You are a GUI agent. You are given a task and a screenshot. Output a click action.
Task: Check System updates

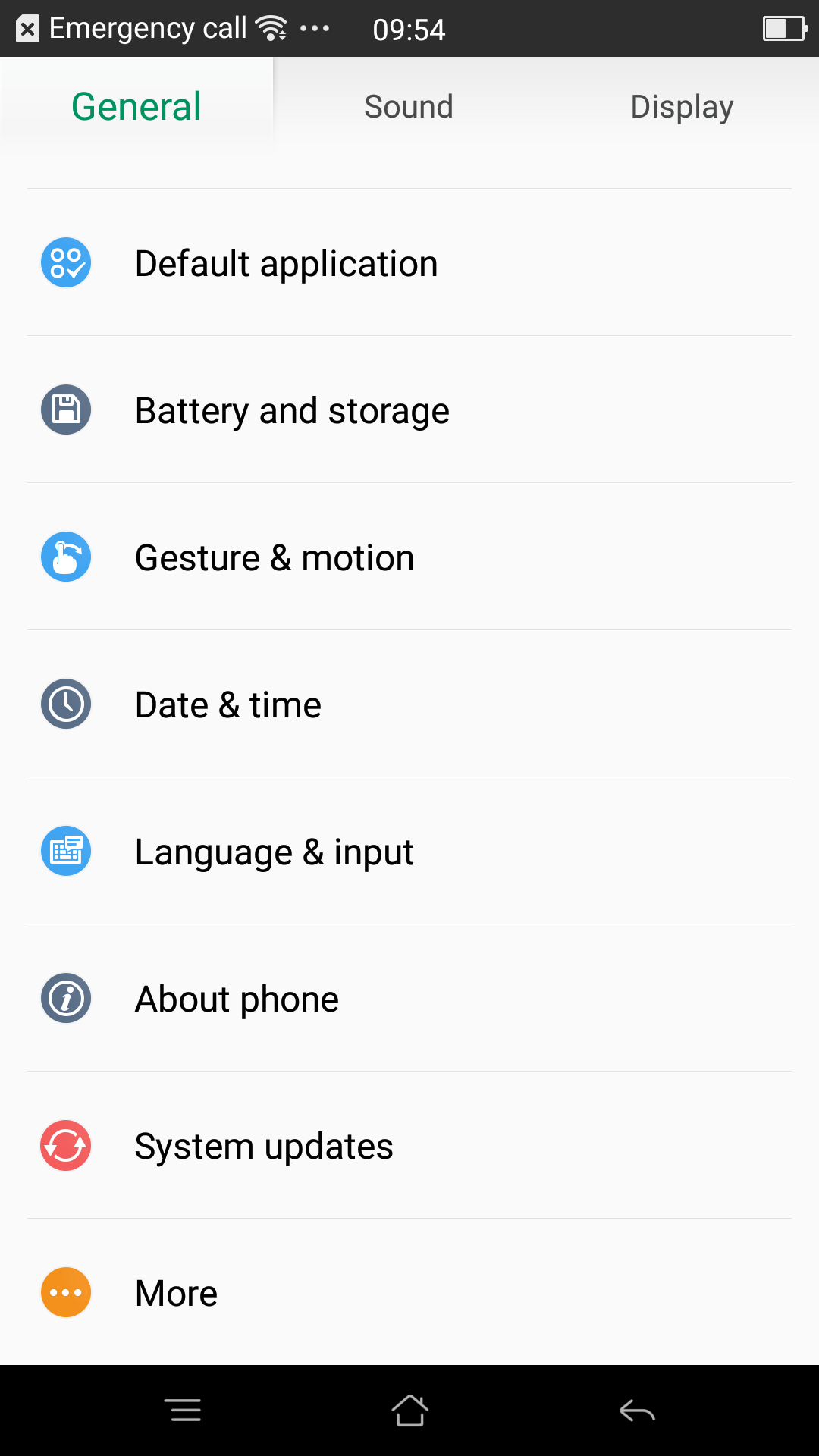pos(409,1145)
